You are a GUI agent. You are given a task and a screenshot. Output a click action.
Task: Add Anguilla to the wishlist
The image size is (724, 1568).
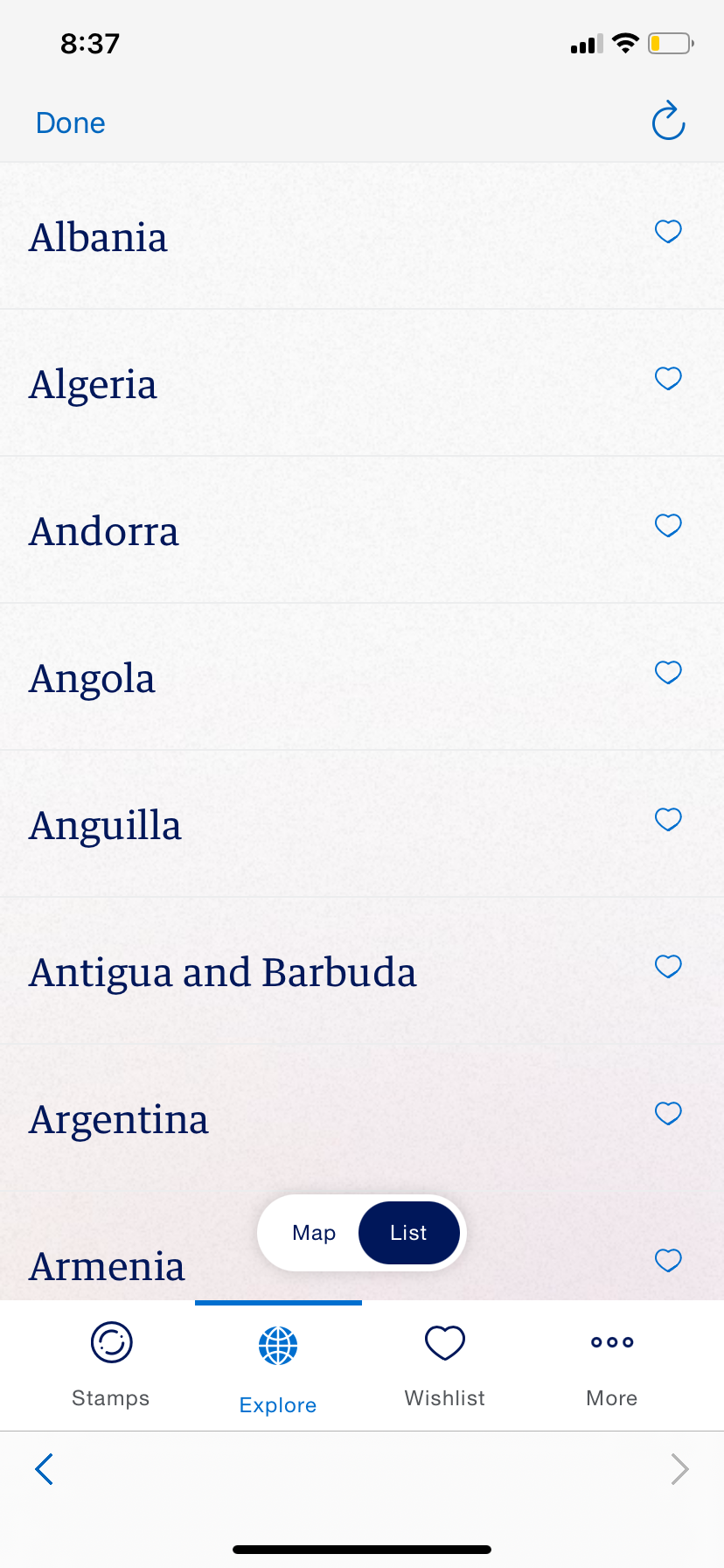click(668, 820)
